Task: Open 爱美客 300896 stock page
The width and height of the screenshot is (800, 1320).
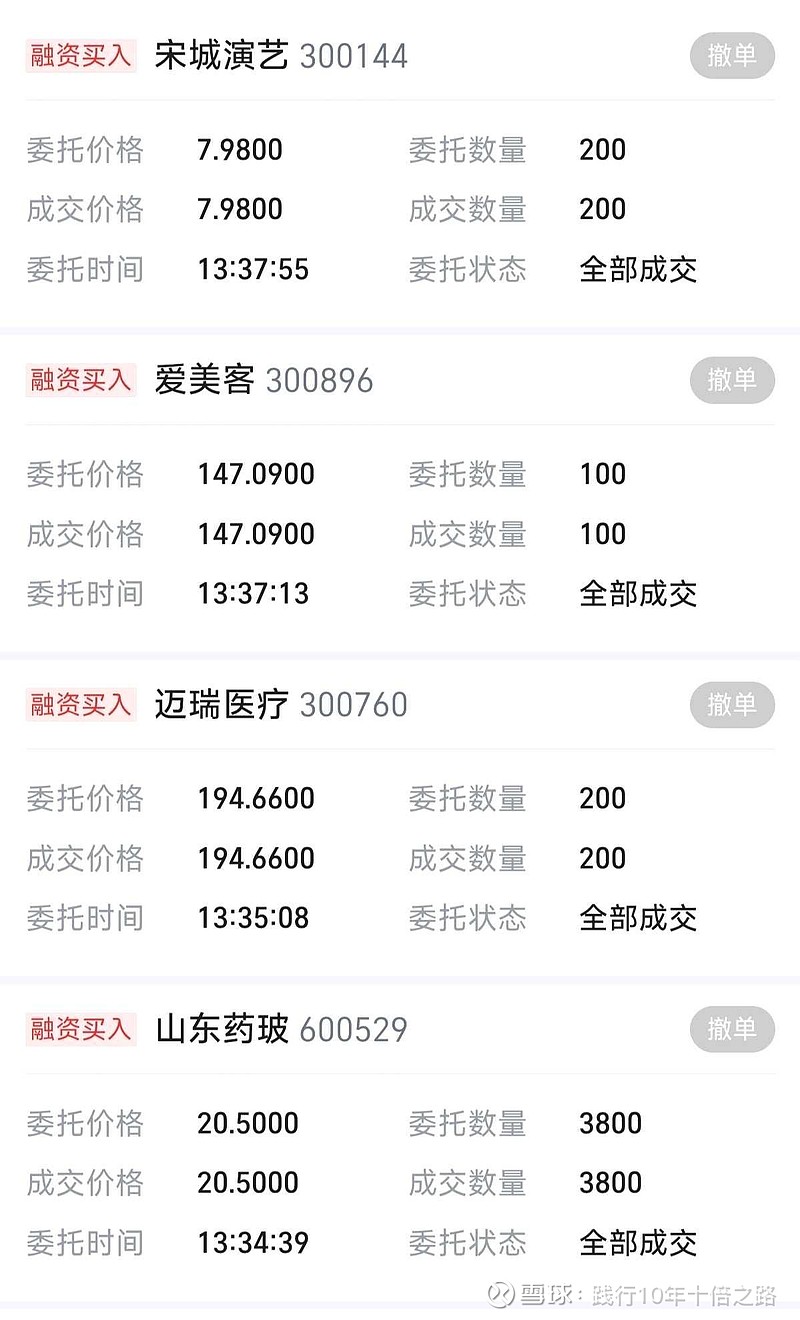Action: [205, 380]
